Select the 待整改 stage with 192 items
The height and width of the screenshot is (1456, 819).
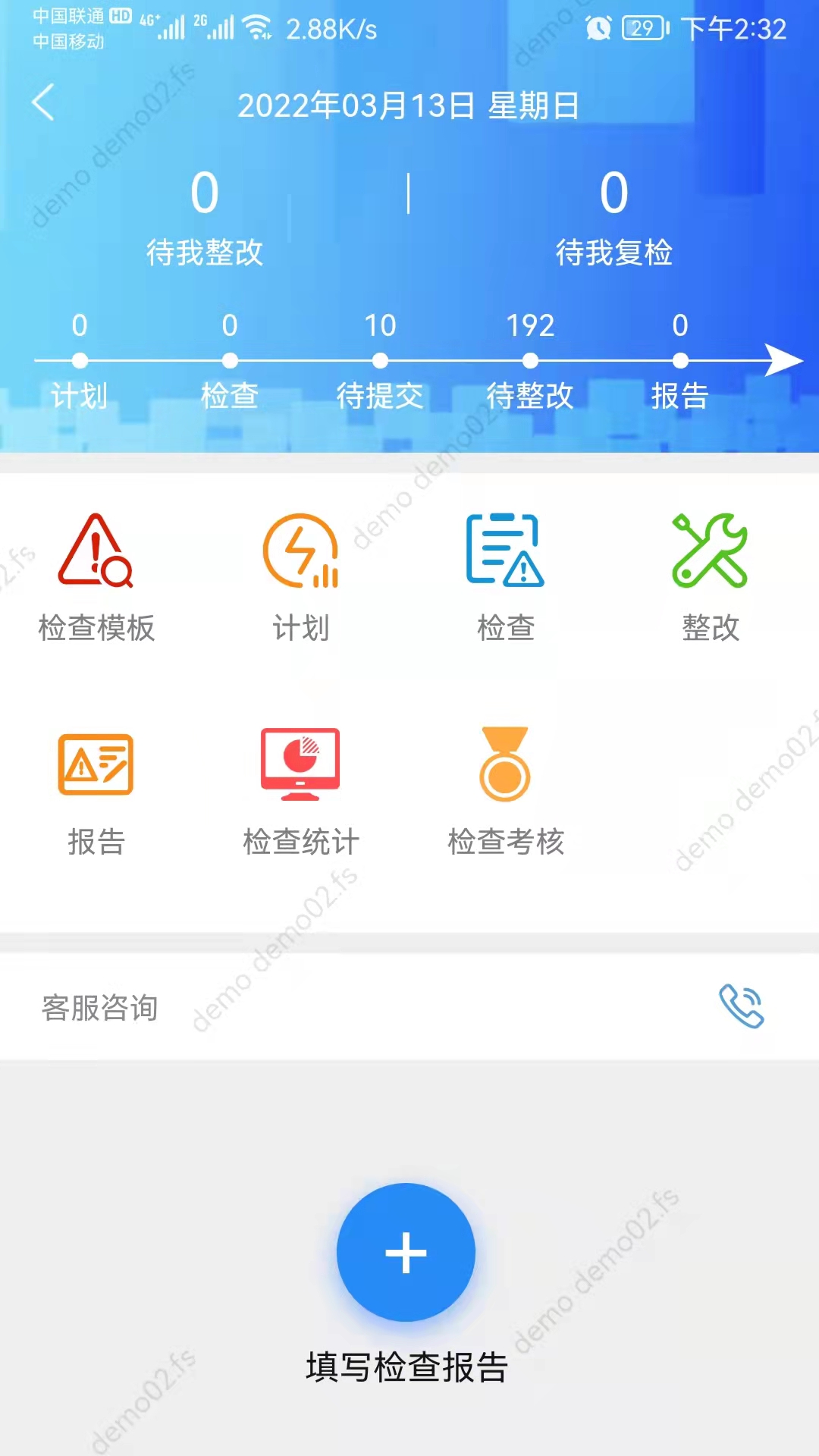coord(530,361)
